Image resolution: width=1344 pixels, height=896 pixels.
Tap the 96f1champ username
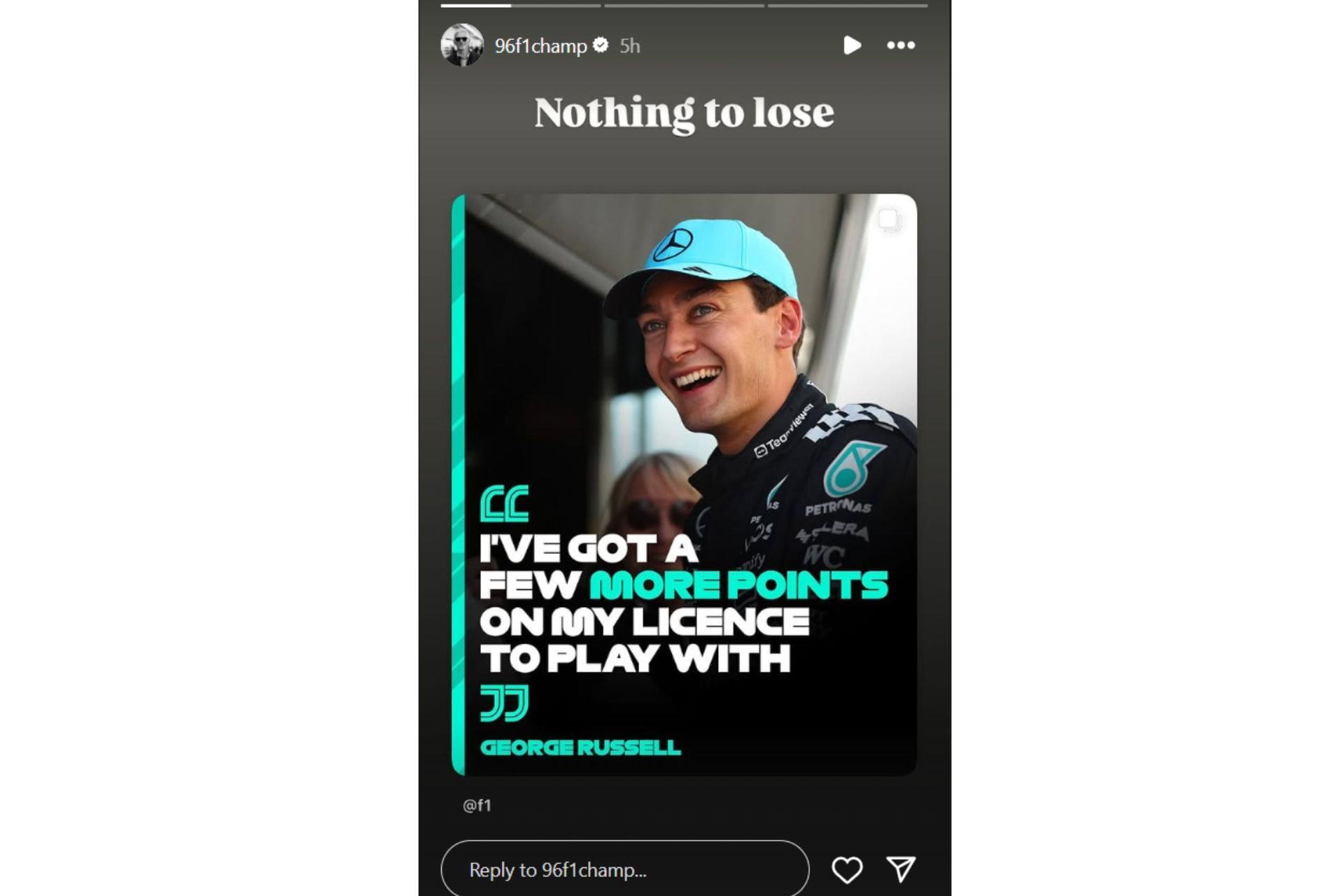540,46
